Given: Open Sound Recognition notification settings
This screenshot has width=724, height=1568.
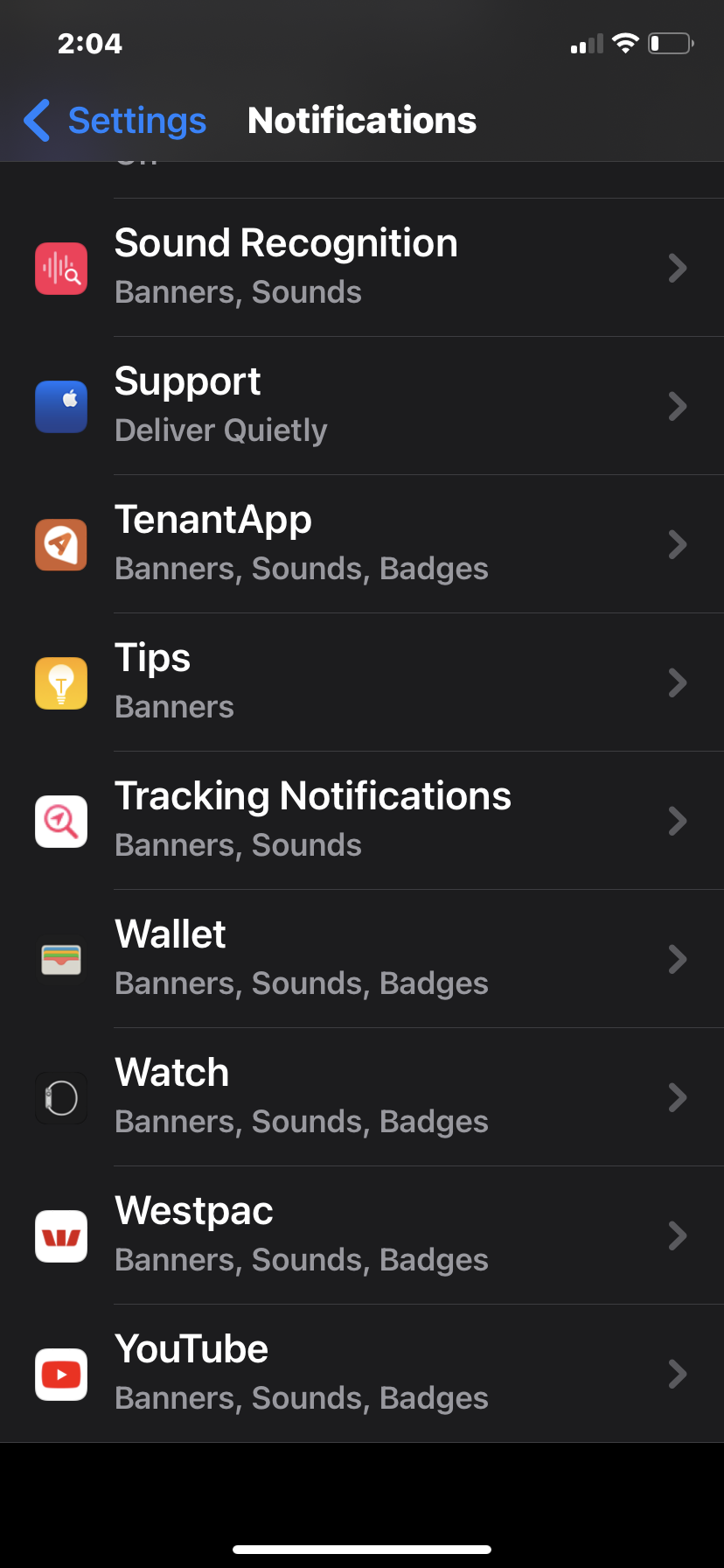Looking at the screenshot, I should coord(362,268).
